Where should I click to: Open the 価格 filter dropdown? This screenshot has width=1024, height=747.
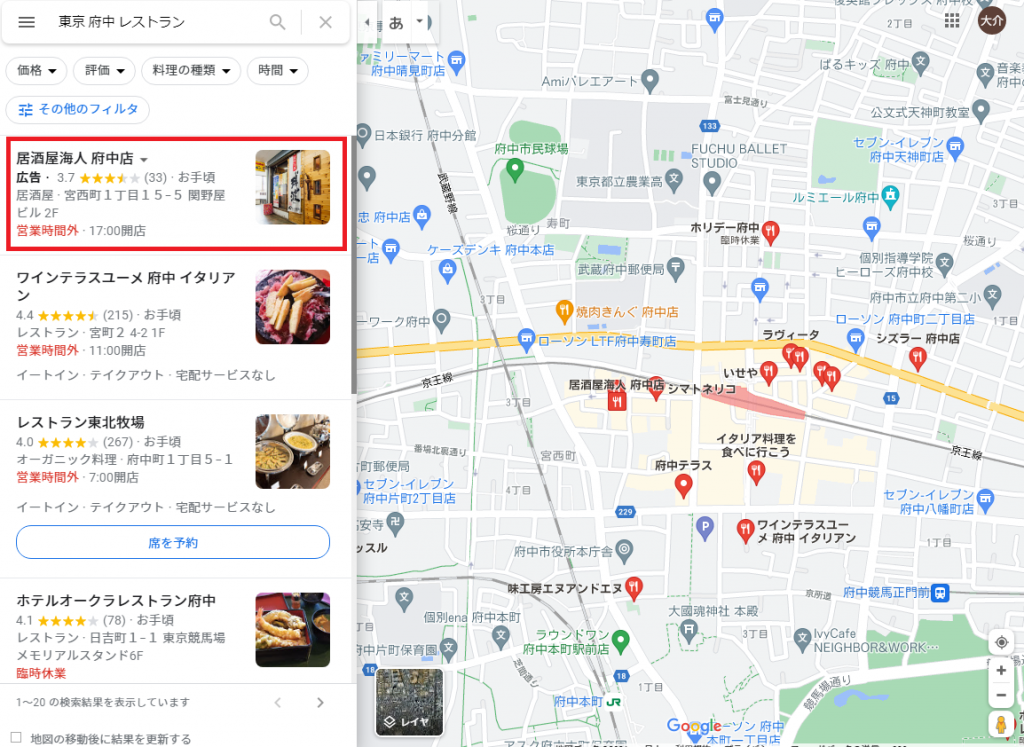[37, 70]
